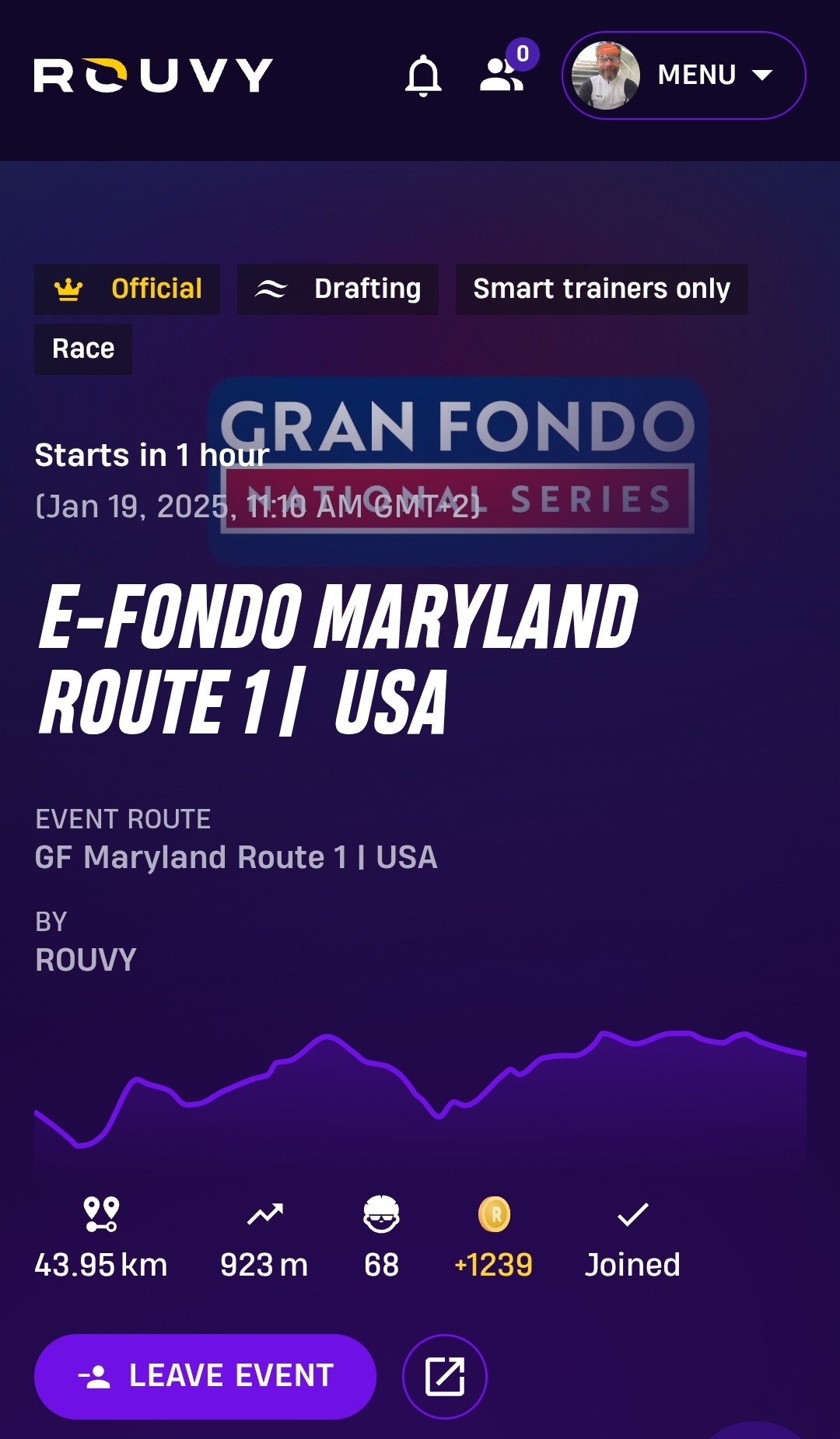Viewport: 840px width, 1439px height.
Task: Open the friends icon with badge
Action: 502,75
